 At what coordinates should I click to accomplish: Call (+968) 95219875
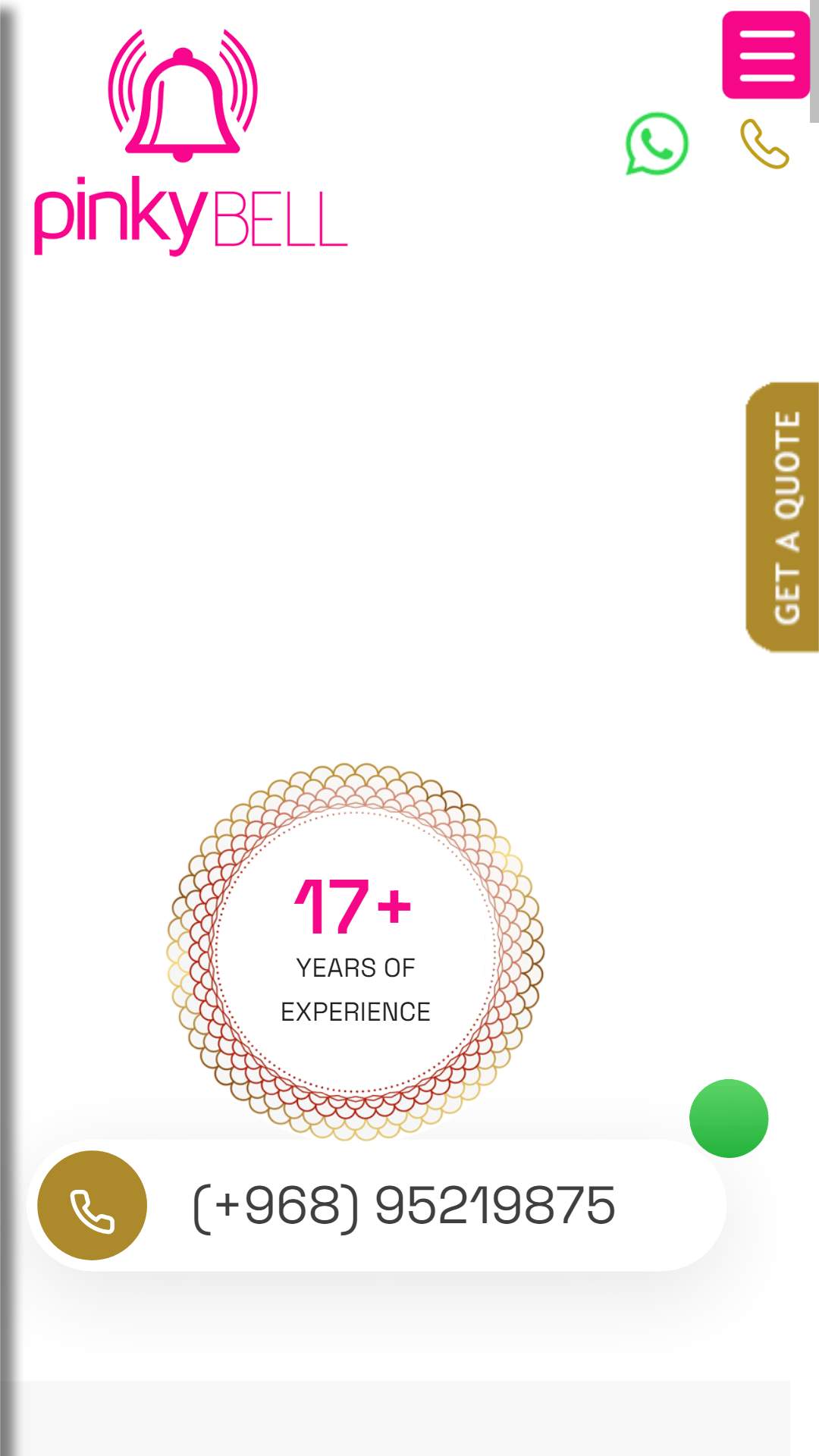coord(377,1205)
